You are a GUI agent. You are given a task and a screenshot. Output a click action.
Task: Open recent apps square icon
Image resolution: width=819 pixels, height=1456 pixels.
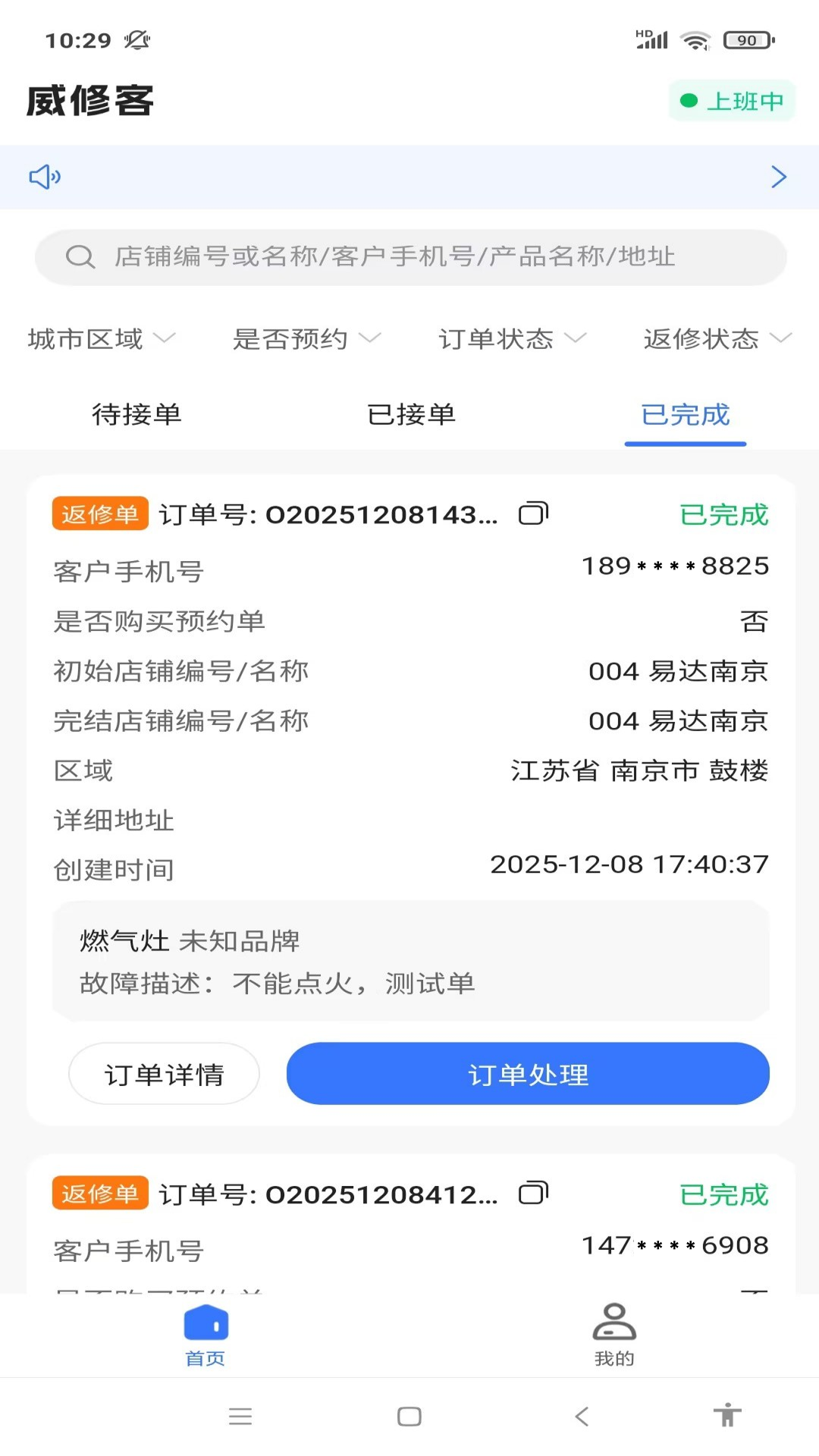pyautogui.click(x=409, y=1415)
